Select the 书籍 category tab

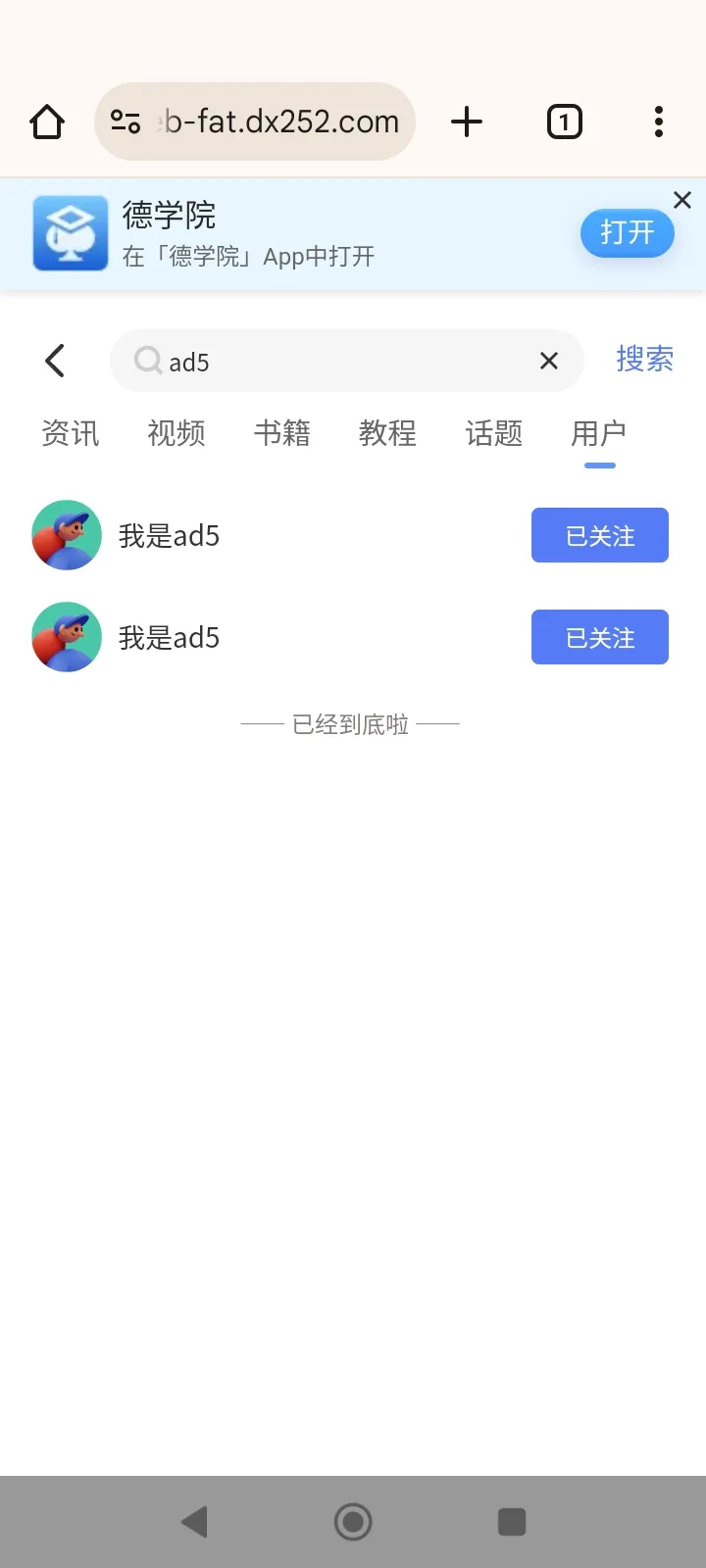(x=281, y=434)
